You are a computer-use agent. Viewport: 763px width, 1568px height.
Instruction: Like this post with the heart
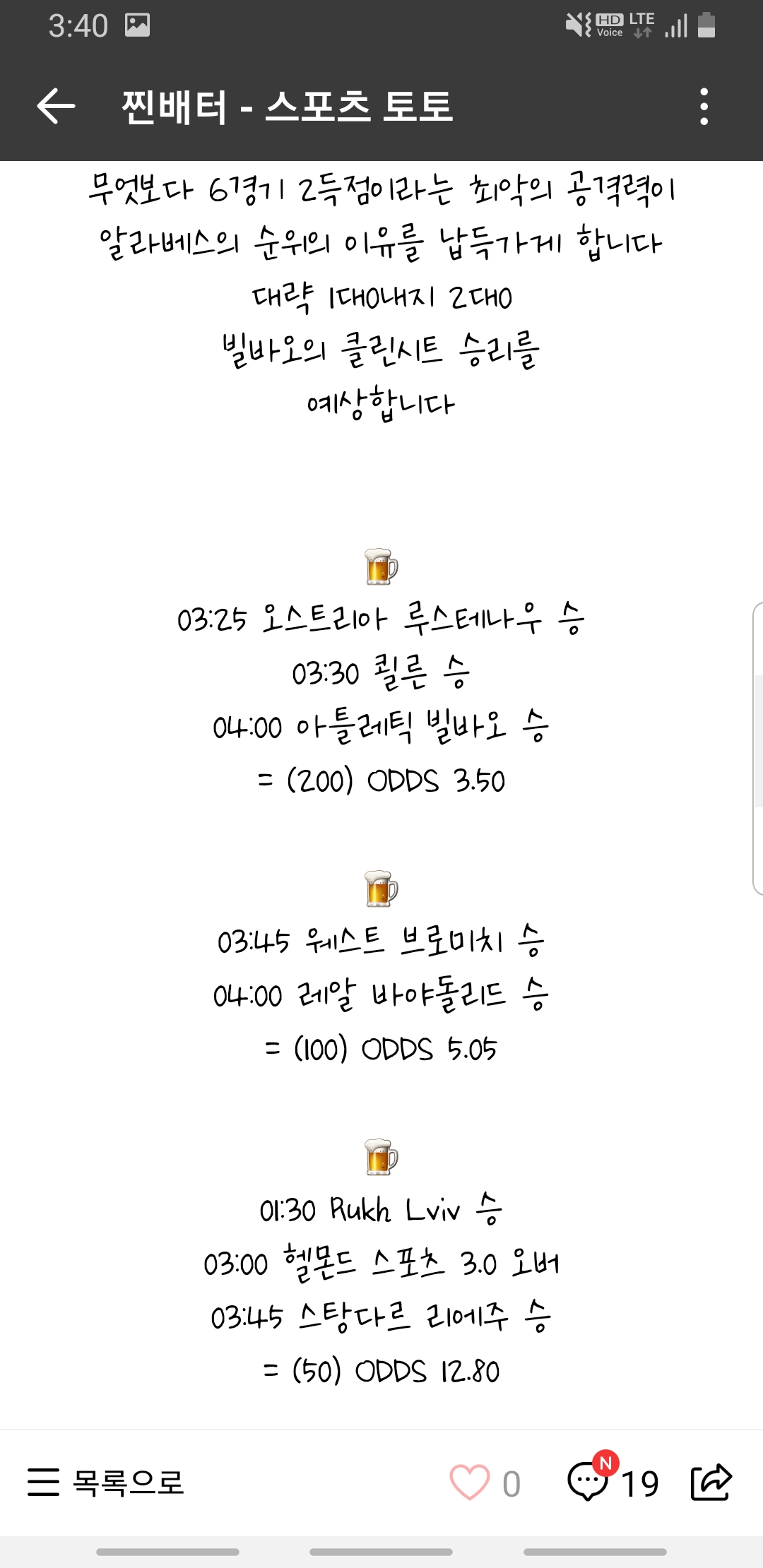470,1483
